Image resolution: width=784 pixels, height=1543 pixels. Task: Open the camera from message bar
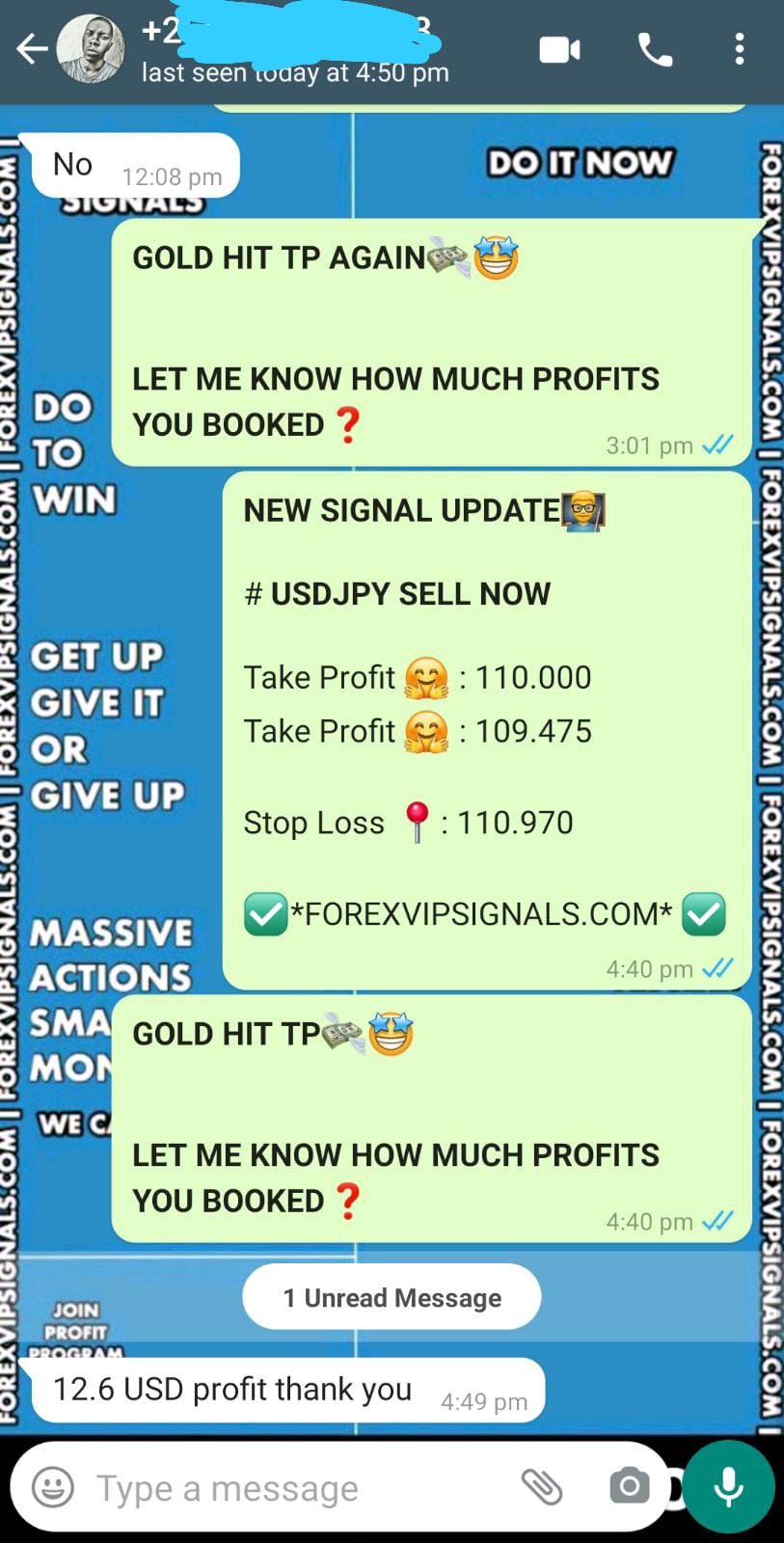click(629, 1486)
